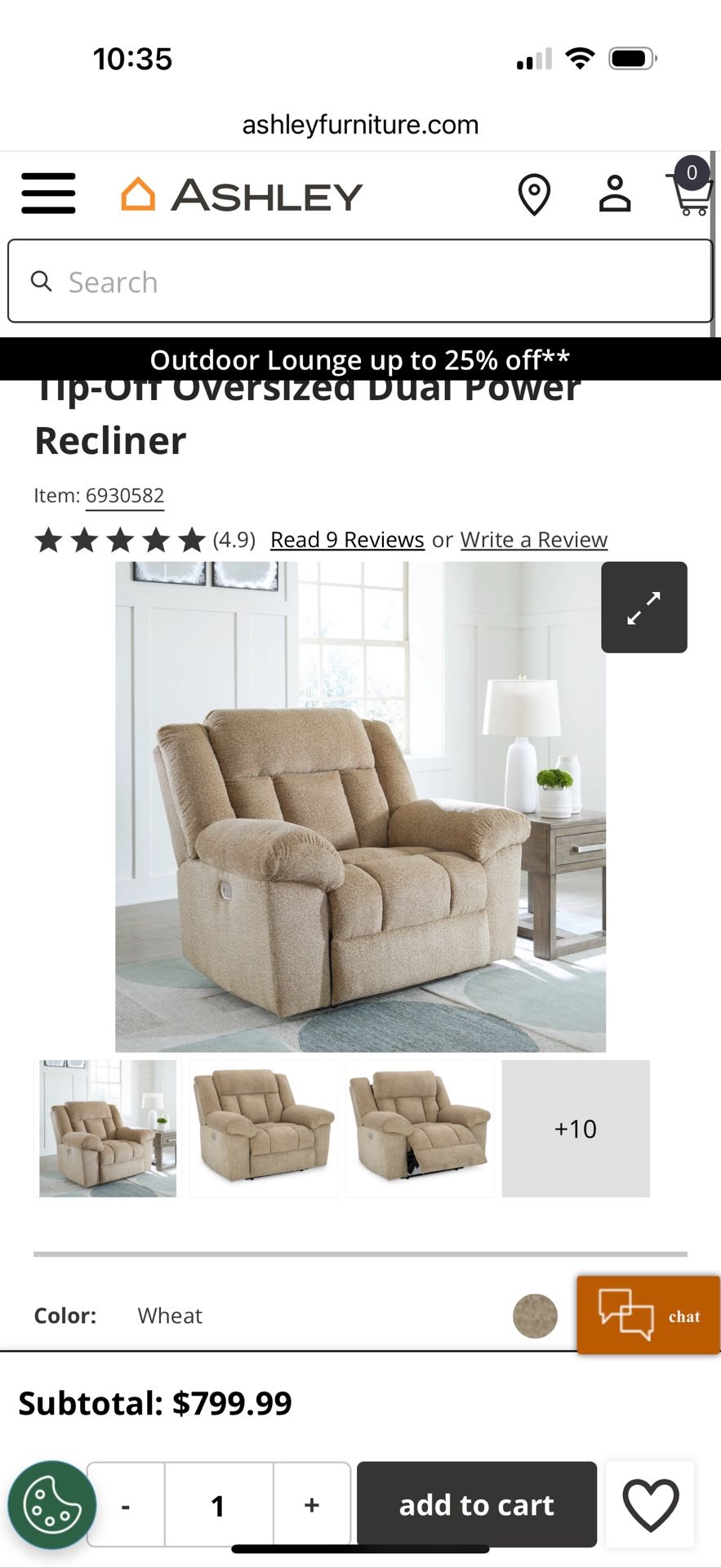Screen dimensions: 721x1568
Task: Open item number 6930582 link
Action: point(125,495)
